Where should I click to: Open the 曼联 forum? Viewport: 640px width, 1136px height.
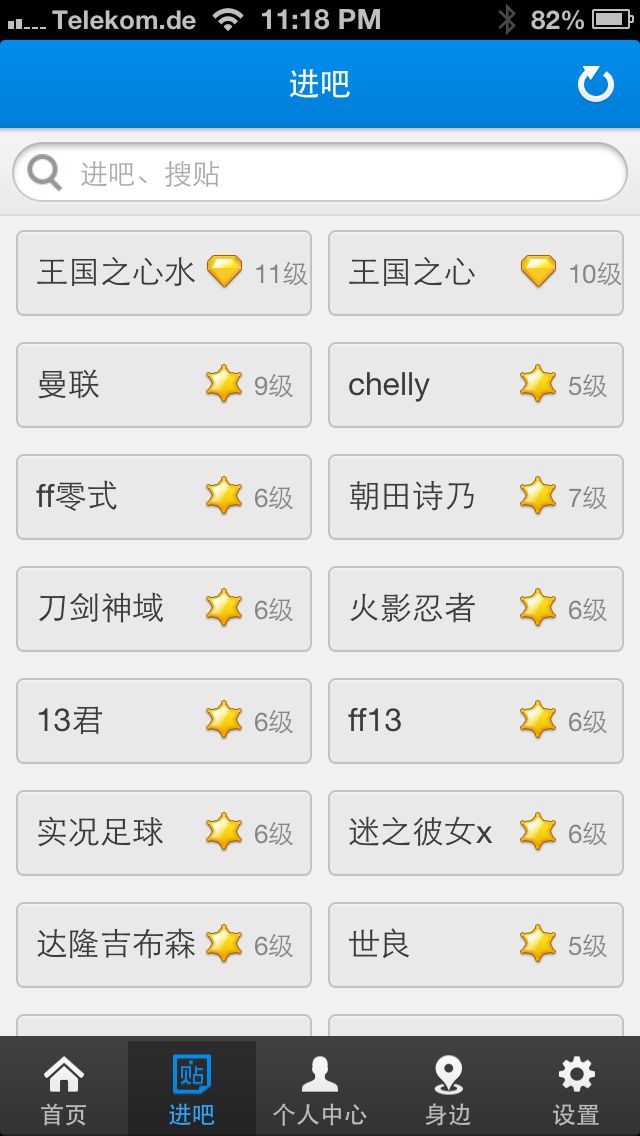pos(164,385)
